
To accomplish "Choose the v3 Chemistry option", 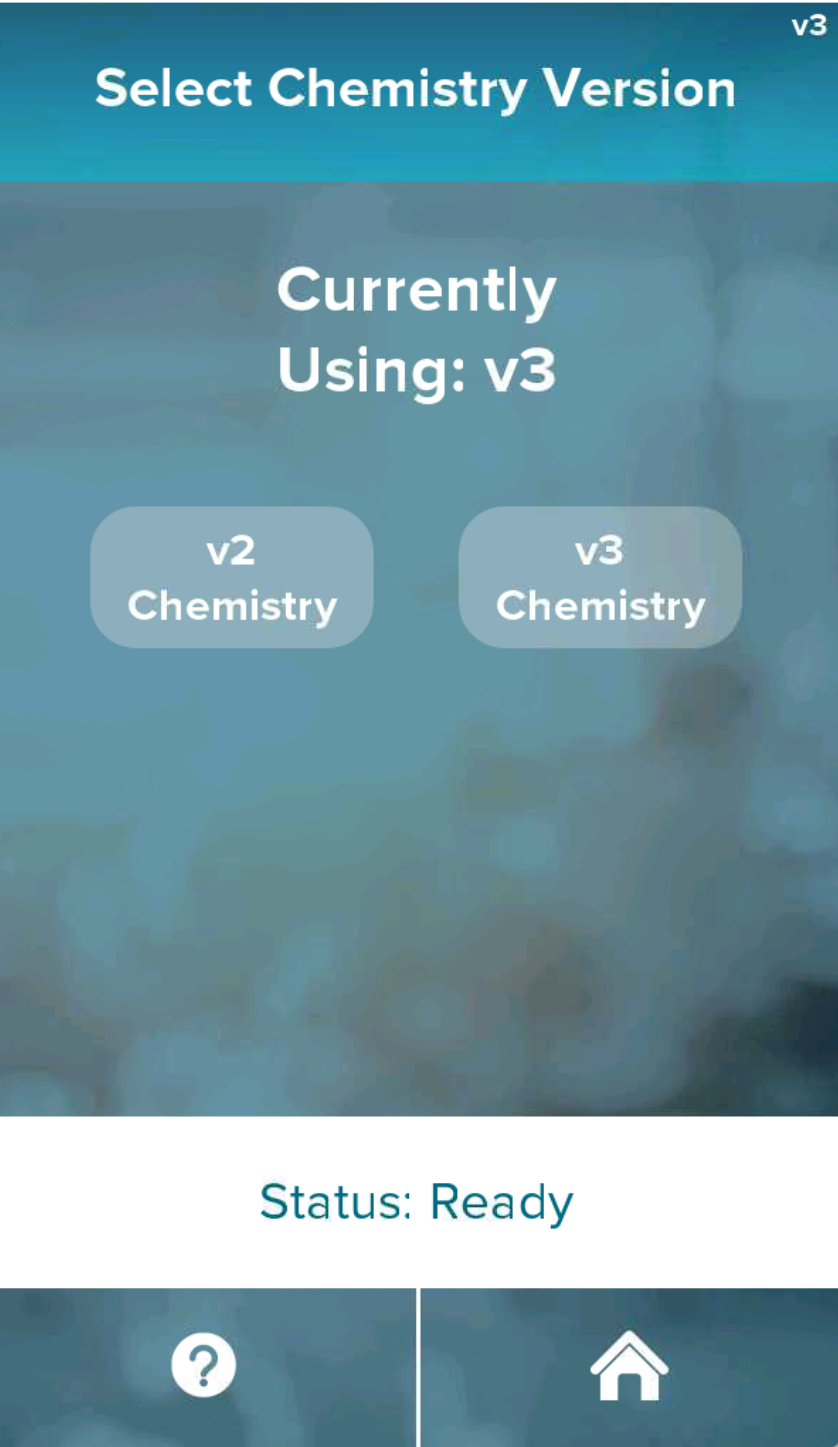I will click(x=600, y=577).
